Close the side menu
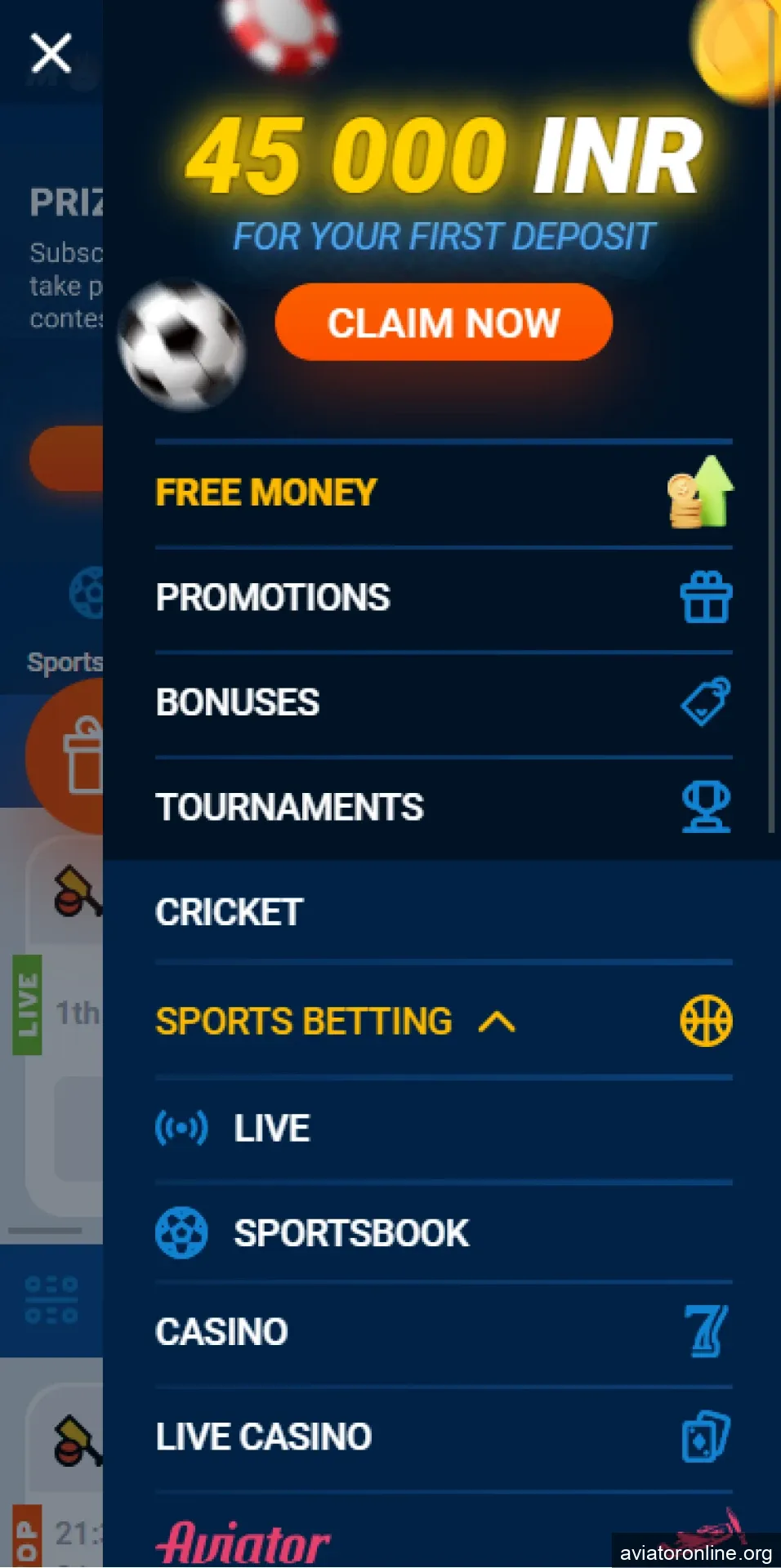Screen dimensions: 781x1568 tap(51, 54)
